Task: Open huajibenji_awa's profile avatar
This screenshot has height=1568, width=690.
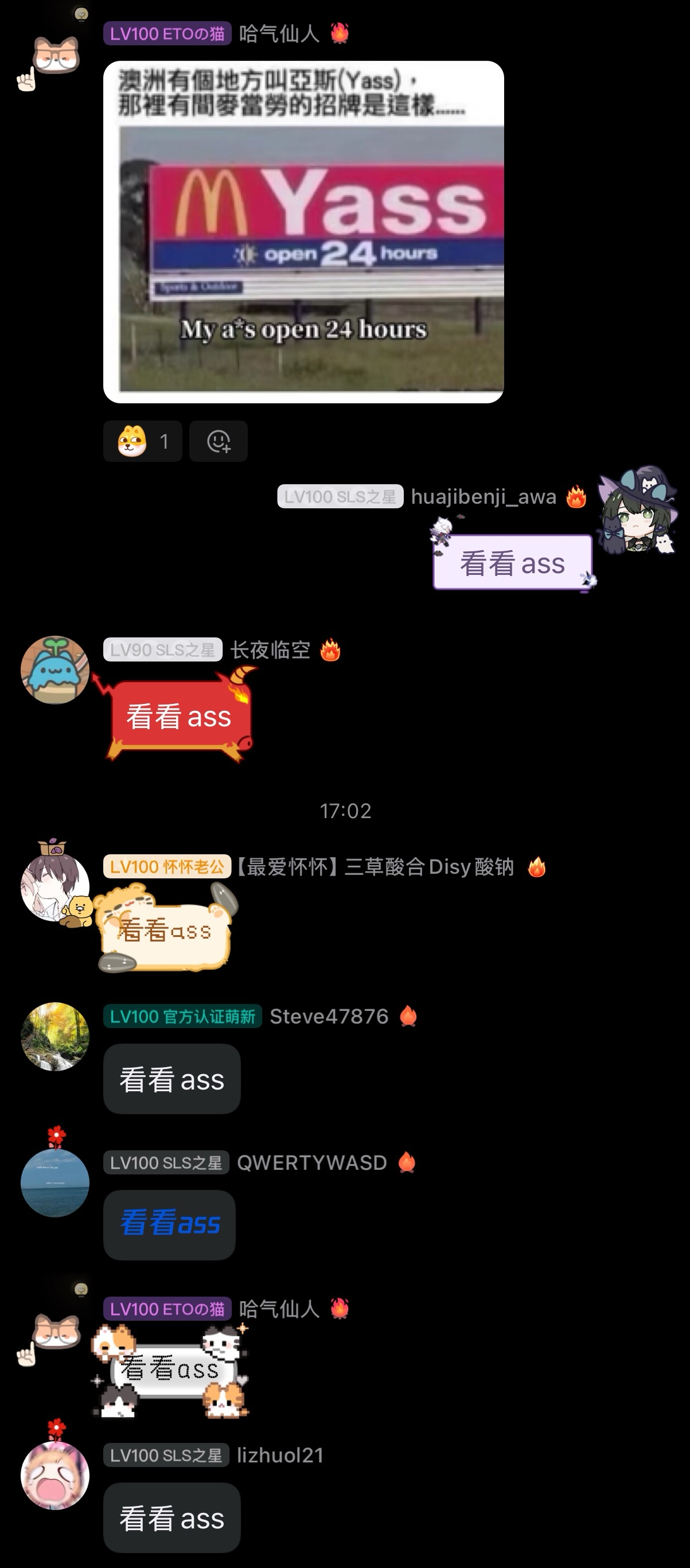Action: (x=637, y=511)
